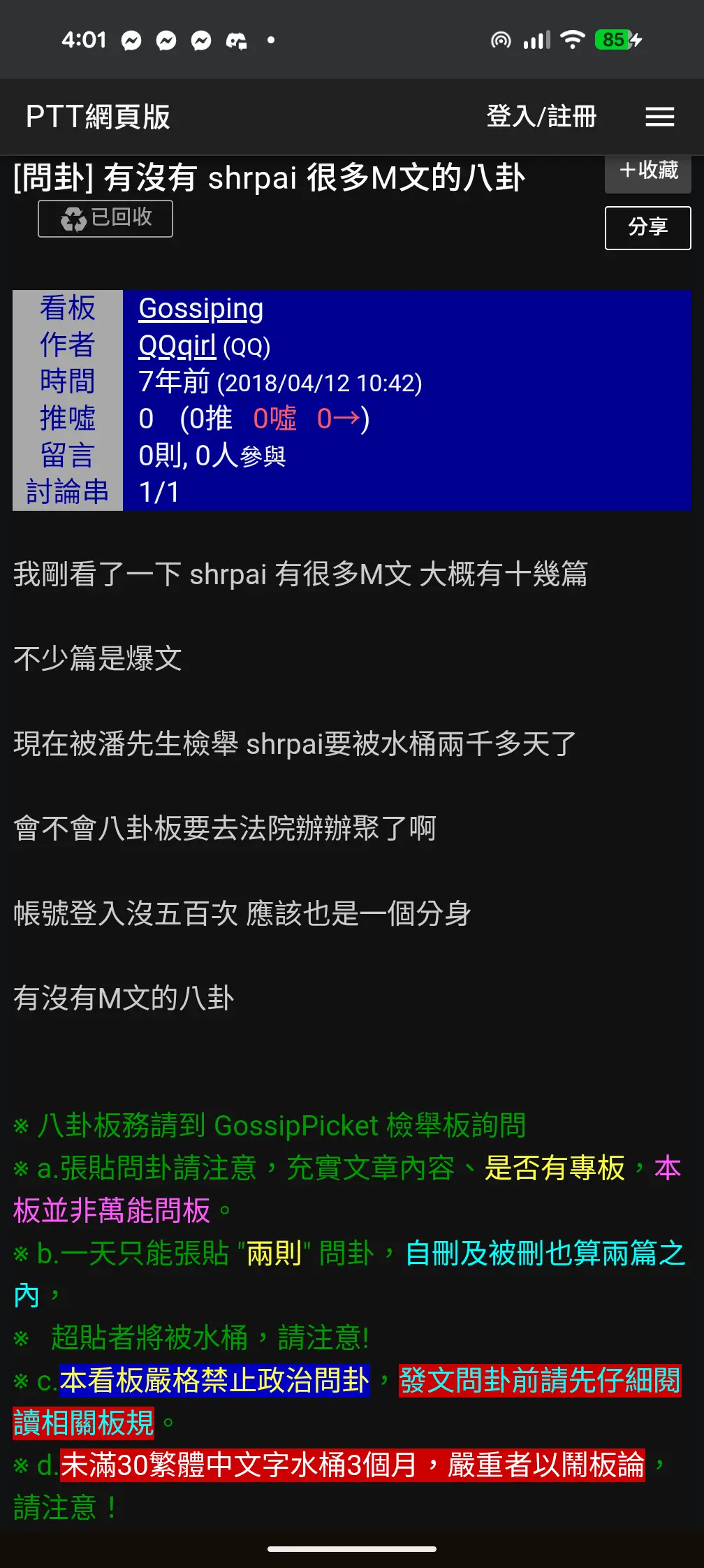Open PTT網頁版 home link

pos(98,117)
